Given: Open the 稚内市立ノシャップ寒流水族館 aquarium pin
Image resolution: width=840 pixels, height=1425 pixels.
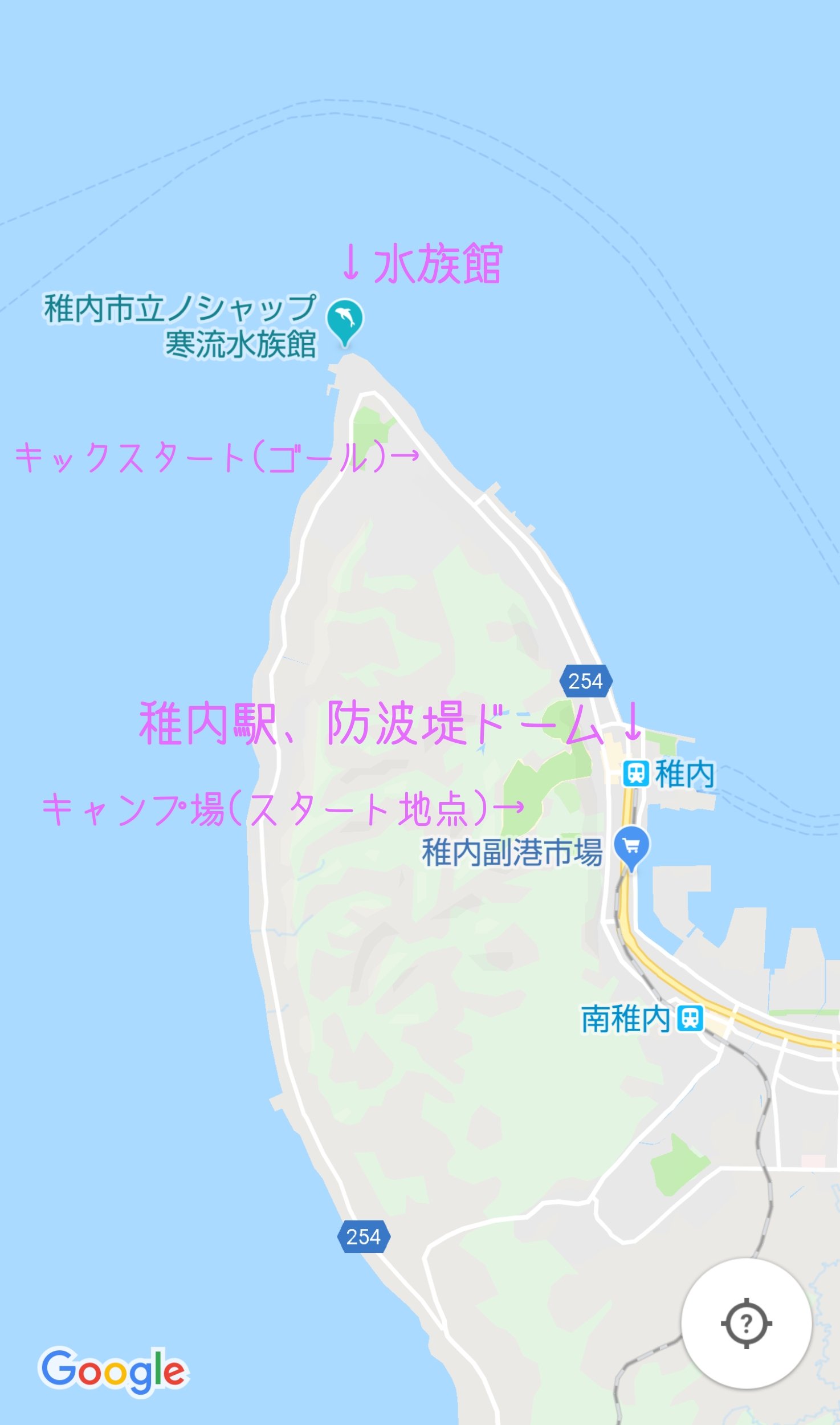Looking at the screenshot, I should (x=345, y=319).
